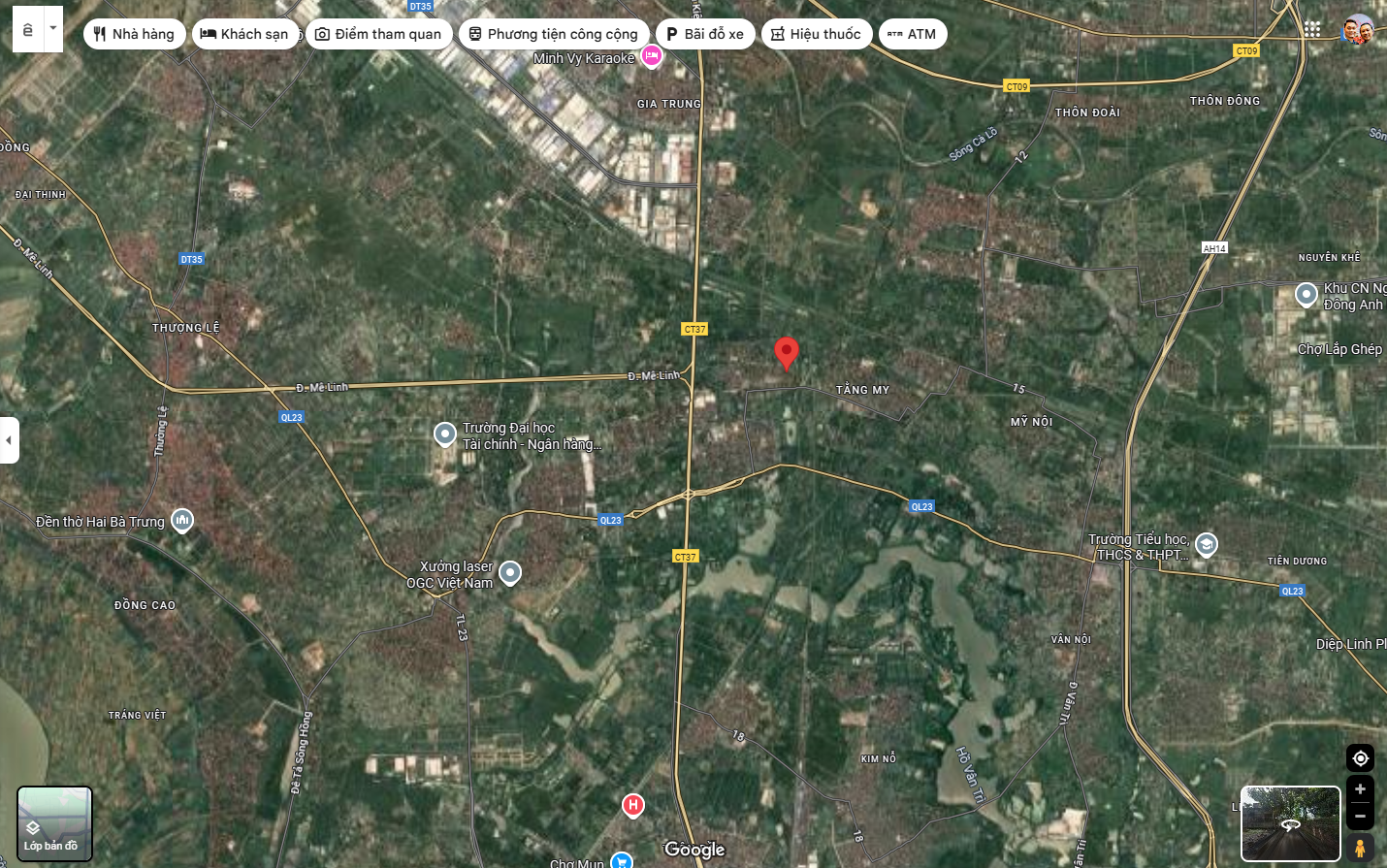This screenshot has height=868, width=1387.
Task: Zoom in on the map
Action: coord(1360,789)
